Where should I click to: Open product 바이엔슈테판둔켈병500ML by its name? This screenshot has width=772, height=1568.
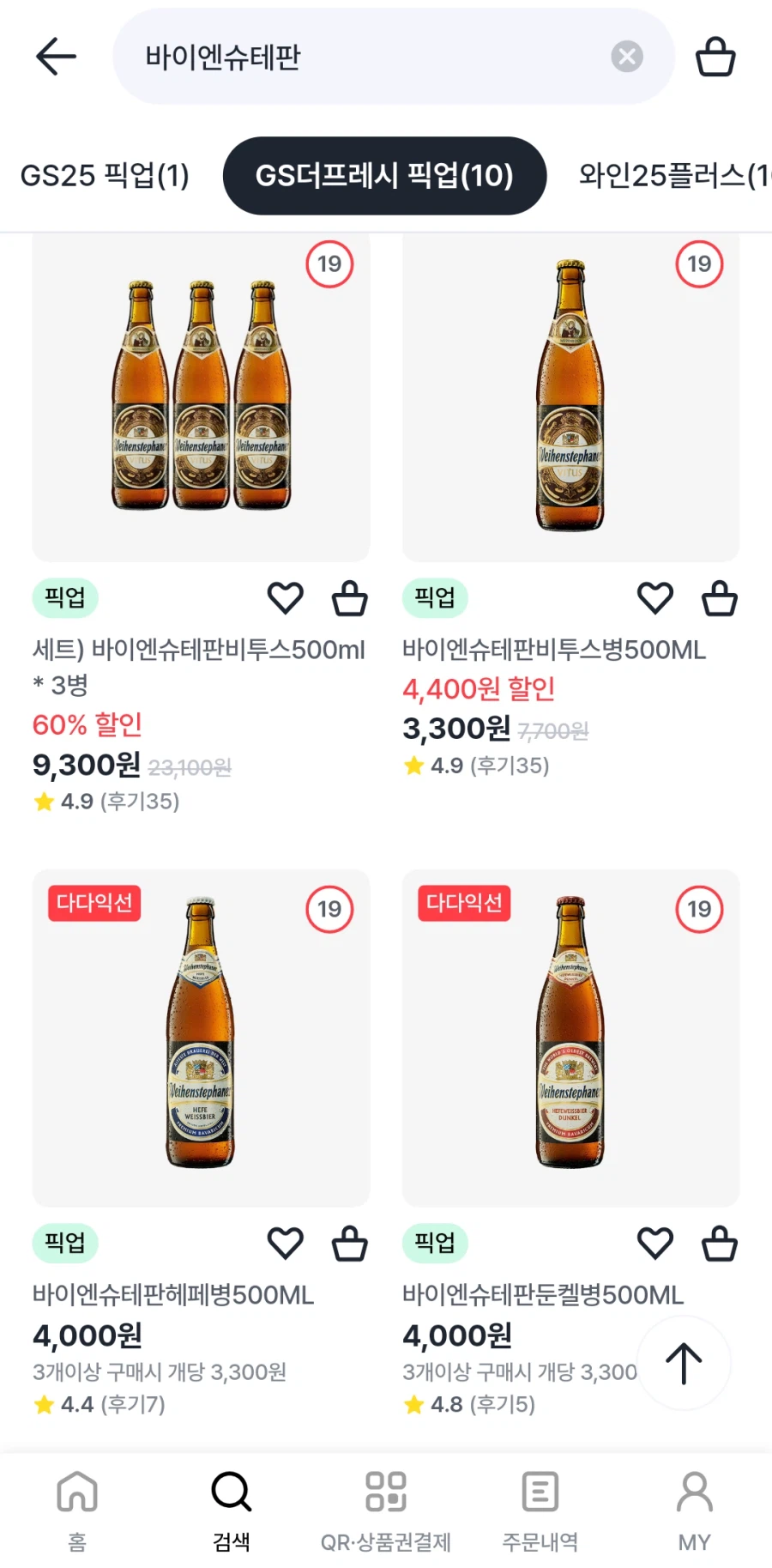543,1295
